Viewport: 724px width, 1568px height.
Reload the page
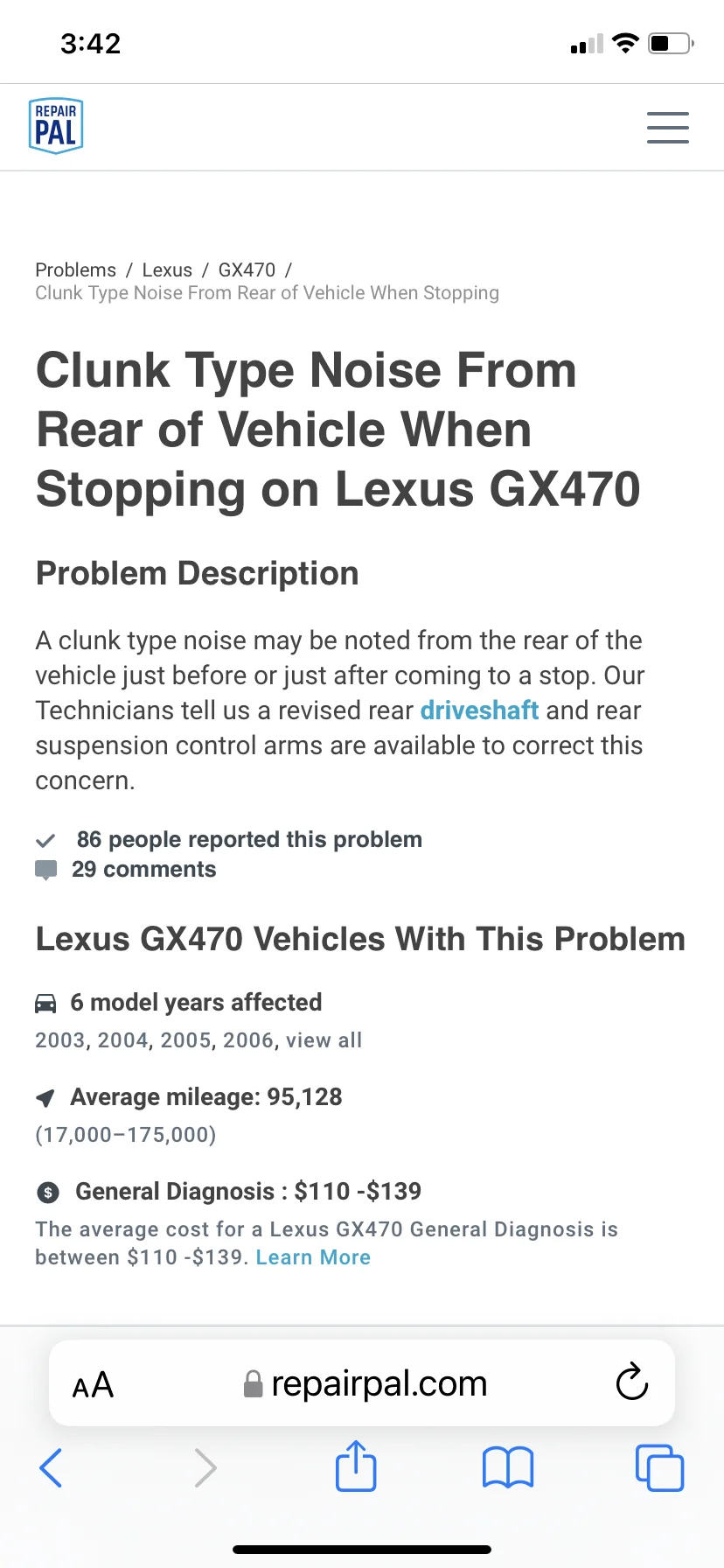click(631, 1382)
